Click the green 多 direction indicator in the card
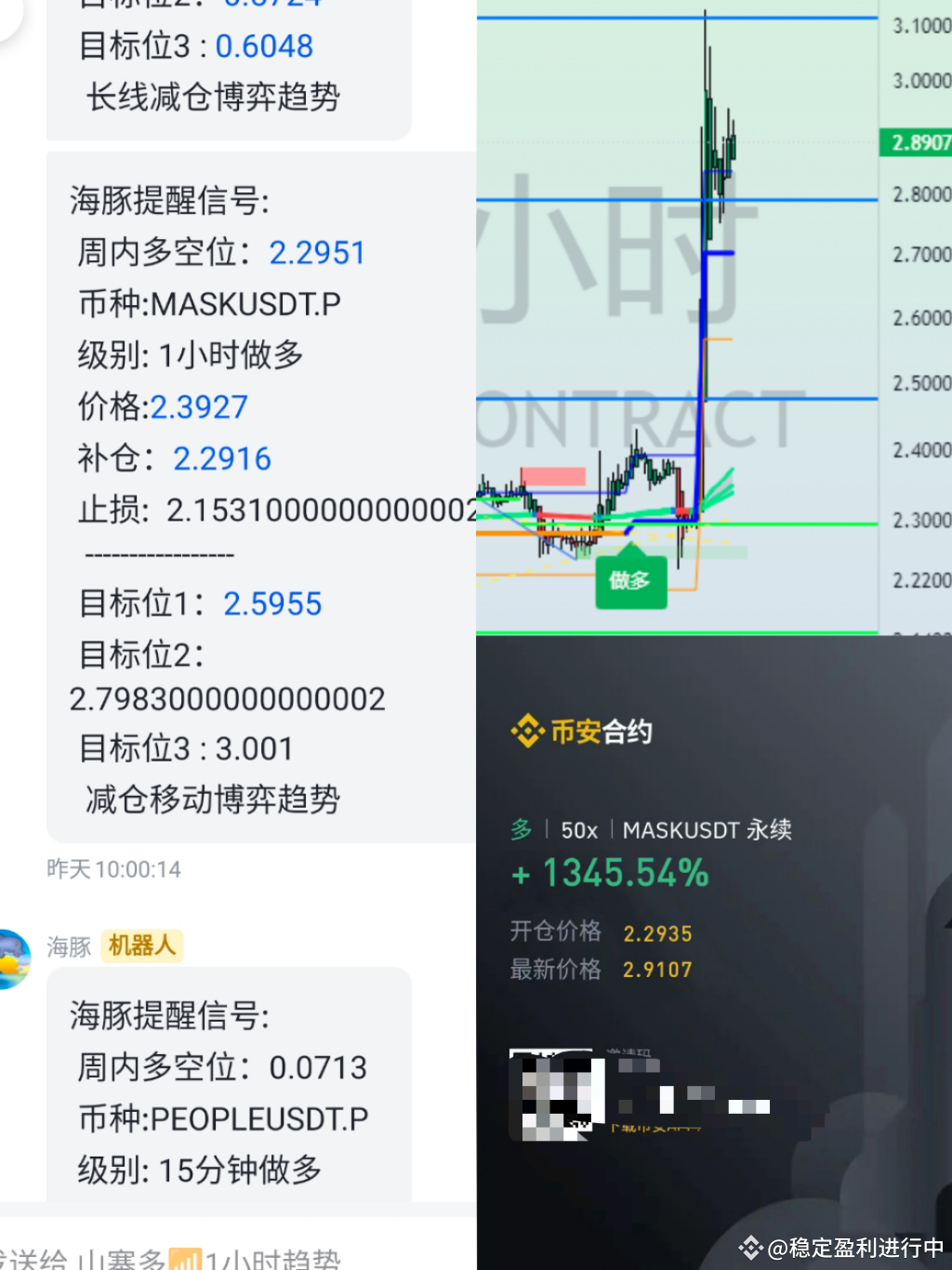 pos(521,830)
